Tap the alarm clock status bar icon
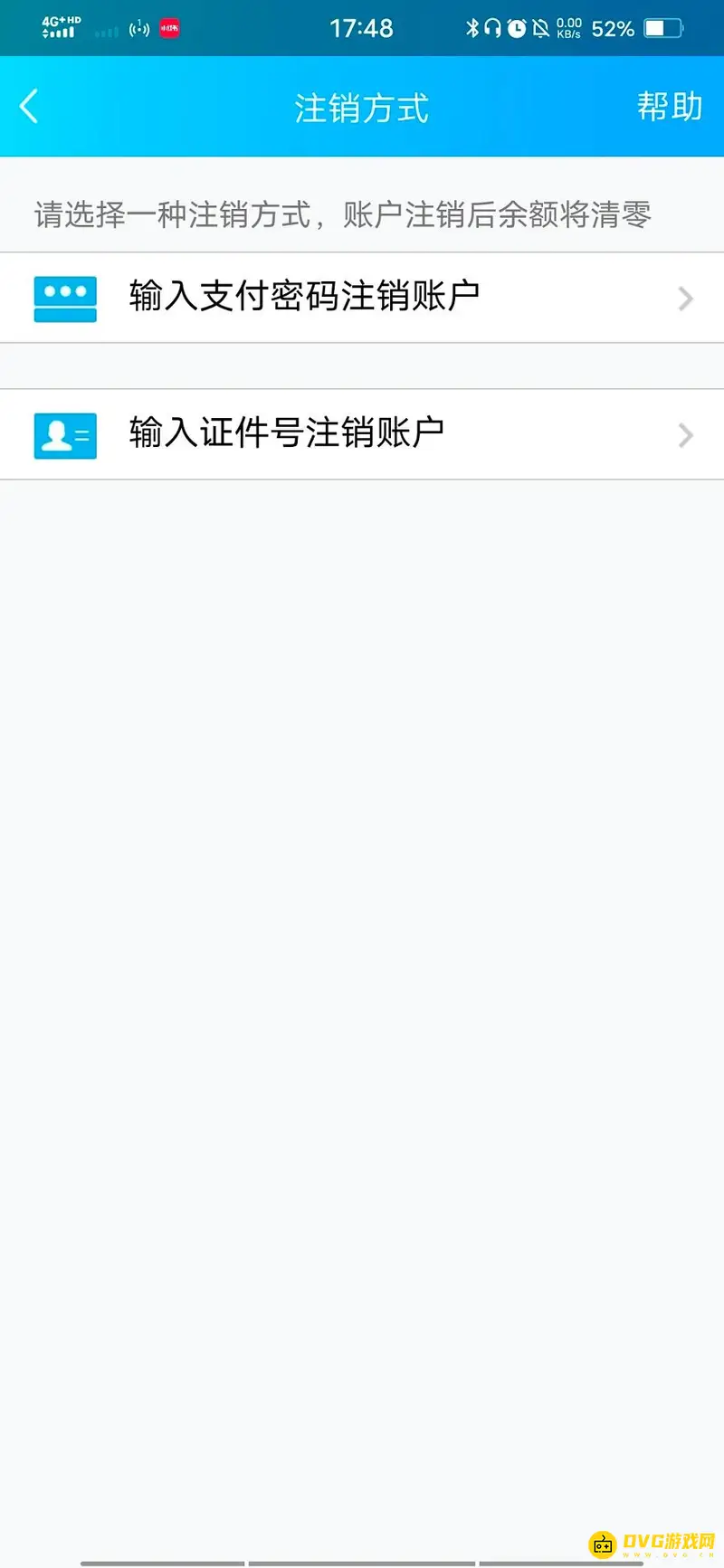Image resolution: width=724 pixels, height=1568 pixels. [x=517, y=27]
